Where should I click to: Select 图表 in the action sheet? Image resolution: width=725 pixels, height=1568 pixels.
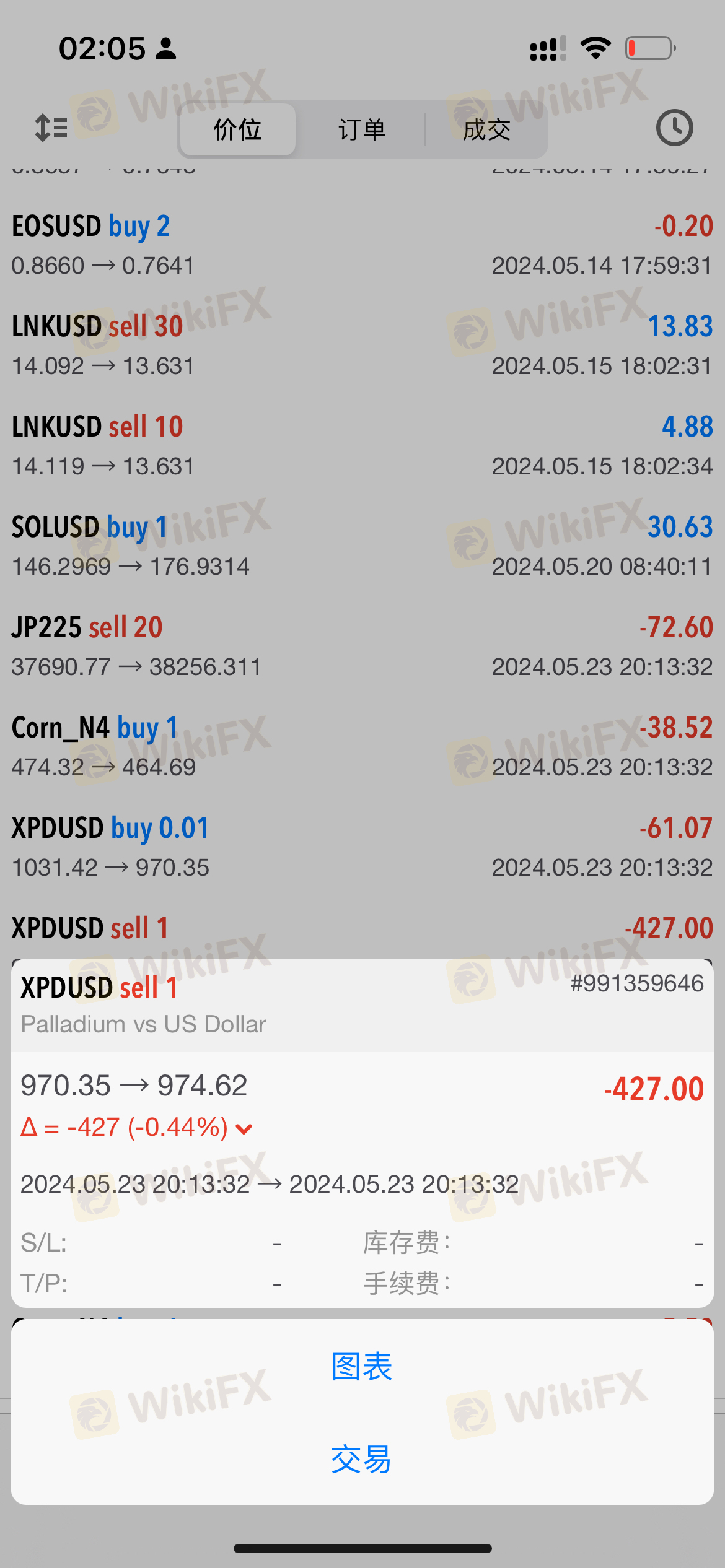point(362,1367)
